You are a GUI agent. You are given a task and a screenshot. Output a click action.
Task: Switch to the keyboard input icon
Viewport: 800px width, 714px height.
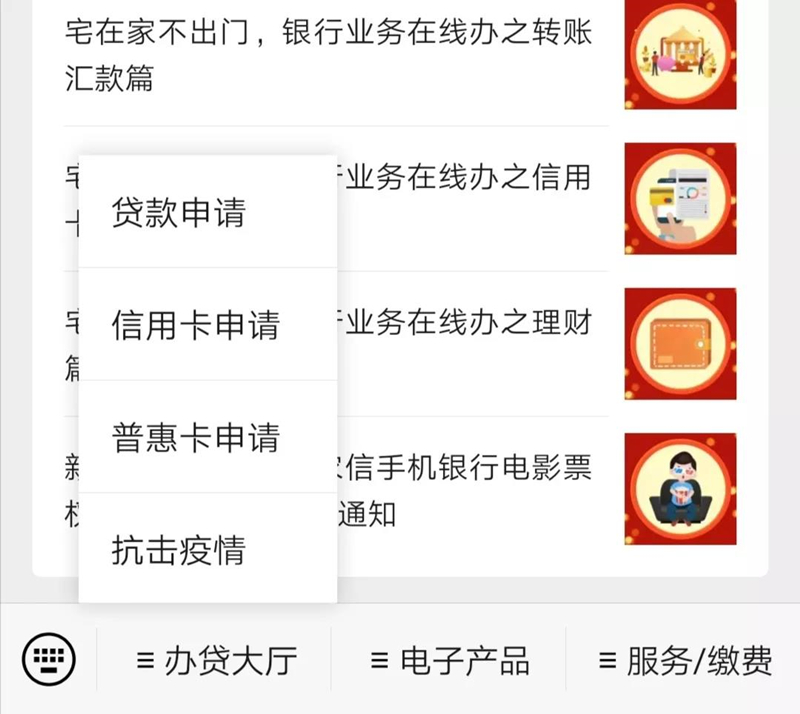(48, 659)
